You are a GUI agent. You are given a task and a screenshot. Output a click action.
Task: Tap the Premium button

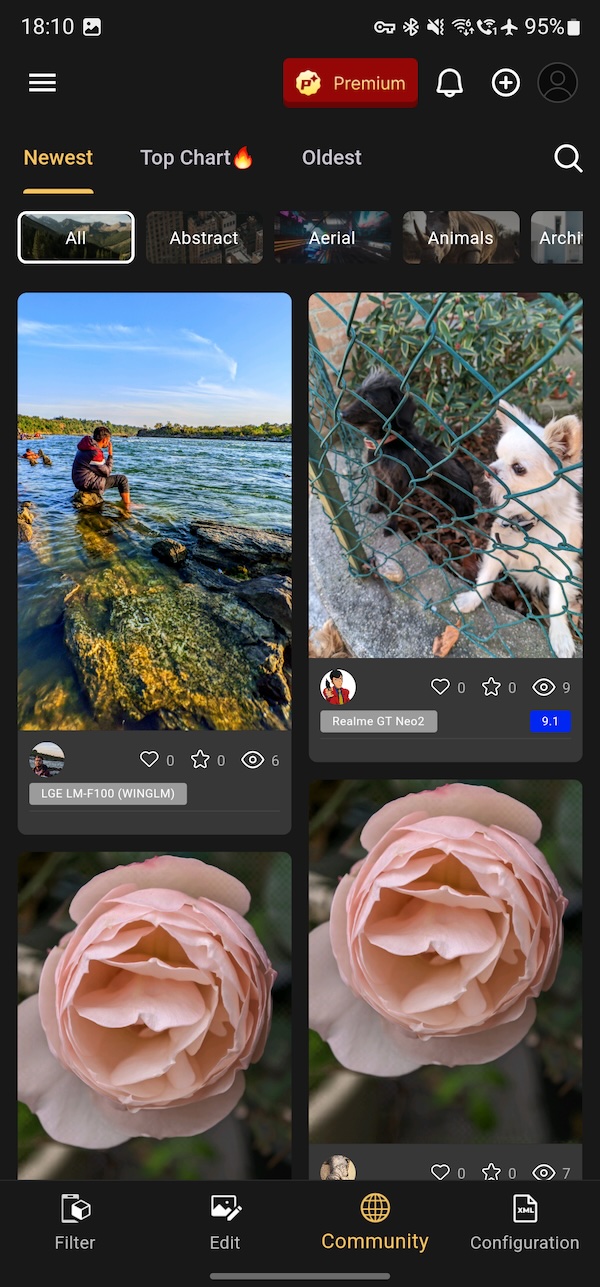pos(350,83)
